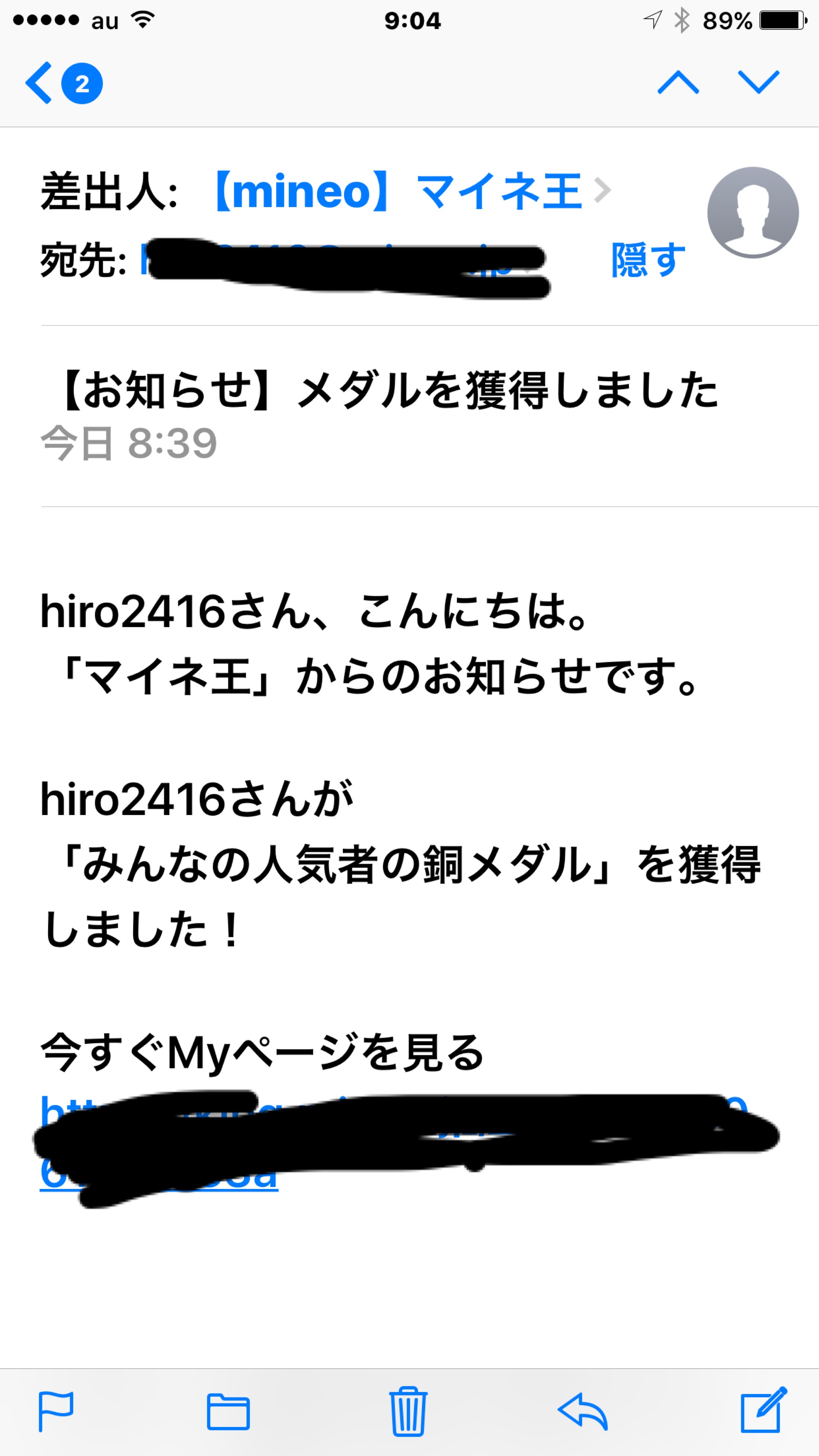Jump to the next message with the down arrow
Viewport: 819px width, 1456px height.
coord(758,83)
